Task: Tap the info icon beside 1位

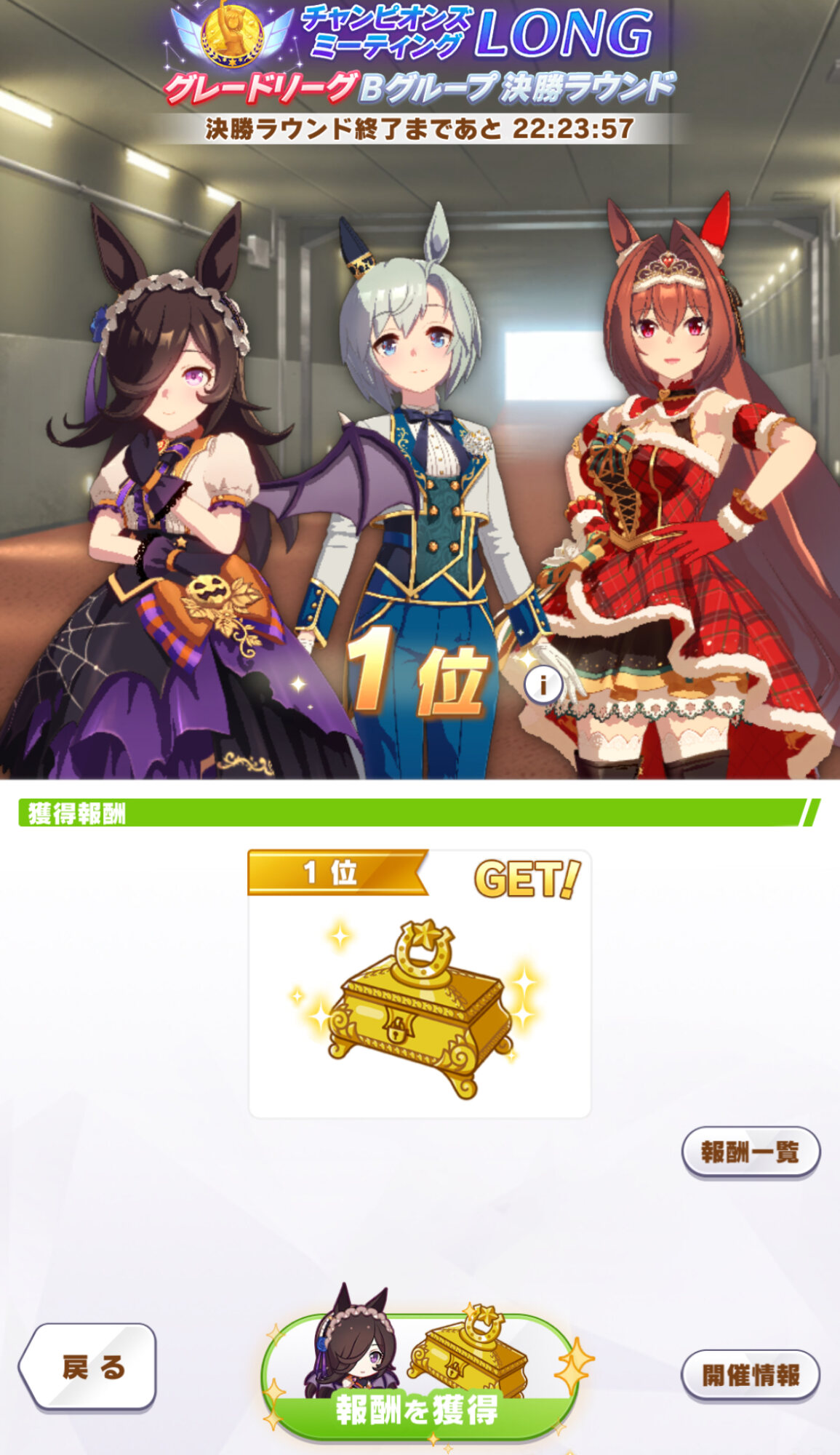Action: pos(543,684)
